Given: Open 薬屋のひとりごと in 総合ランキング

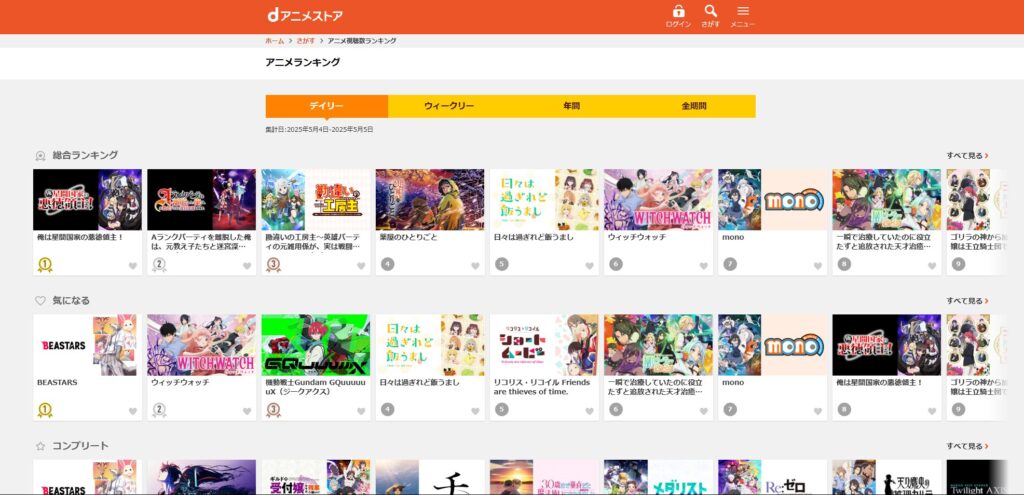Looking at the screenshot, I should [x=430, y=200].
